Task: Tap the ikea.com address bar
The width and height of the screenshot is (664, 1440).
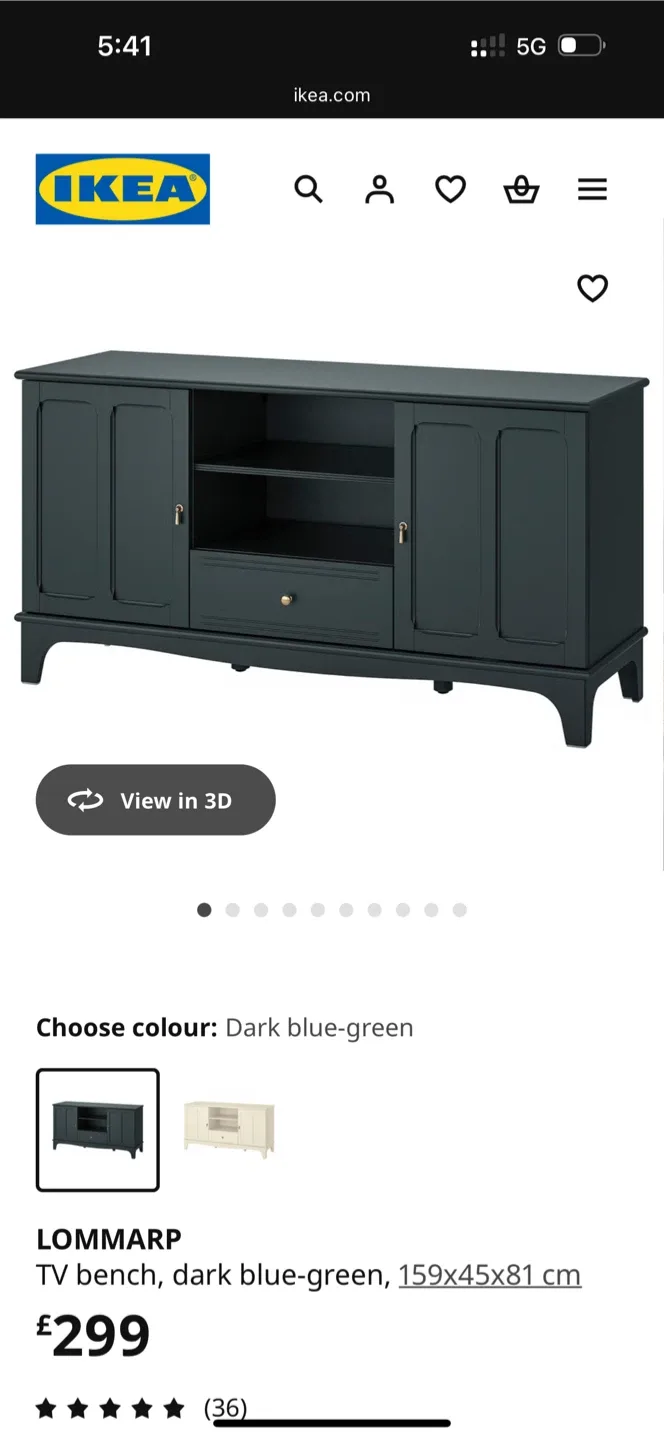Action: click(331, 95)
